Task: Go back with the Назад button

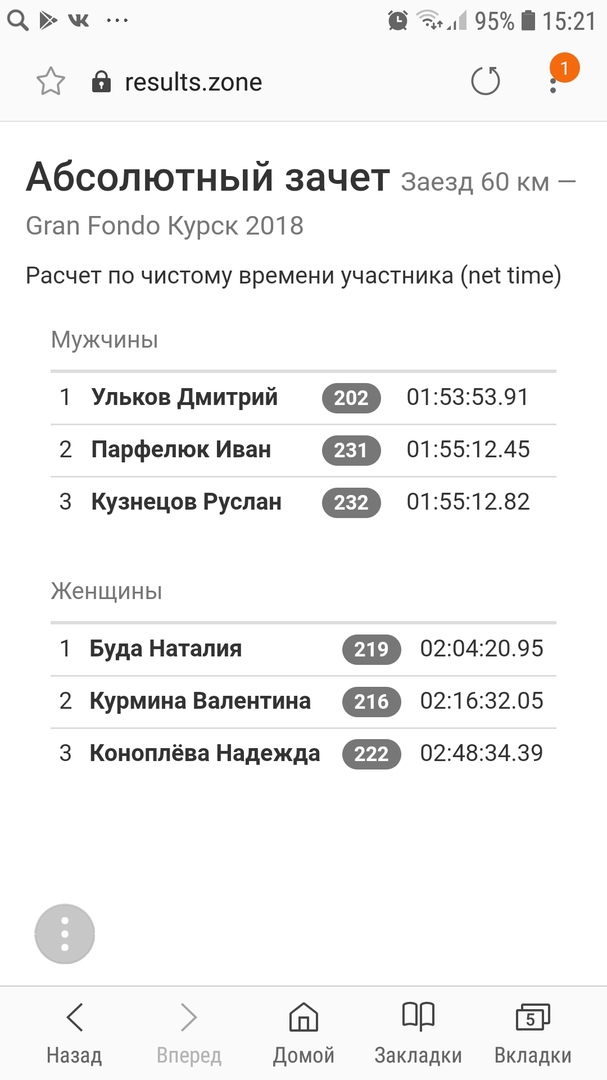Action: 74,1035
